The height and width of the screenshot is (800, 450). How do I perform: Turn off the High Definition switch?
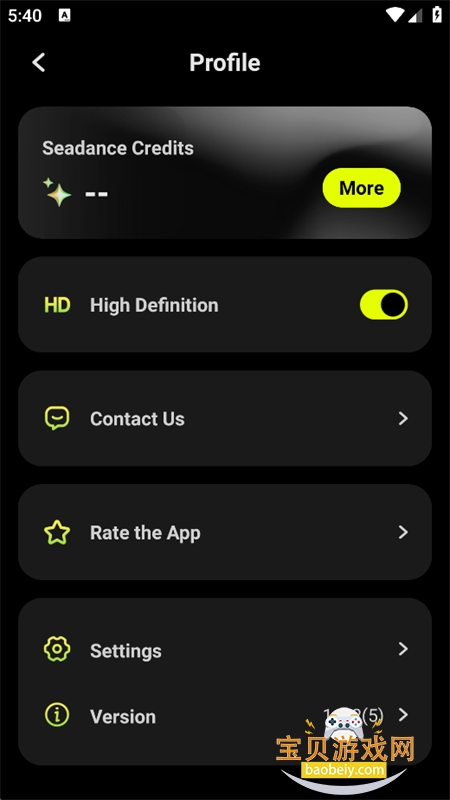point(384,305)
